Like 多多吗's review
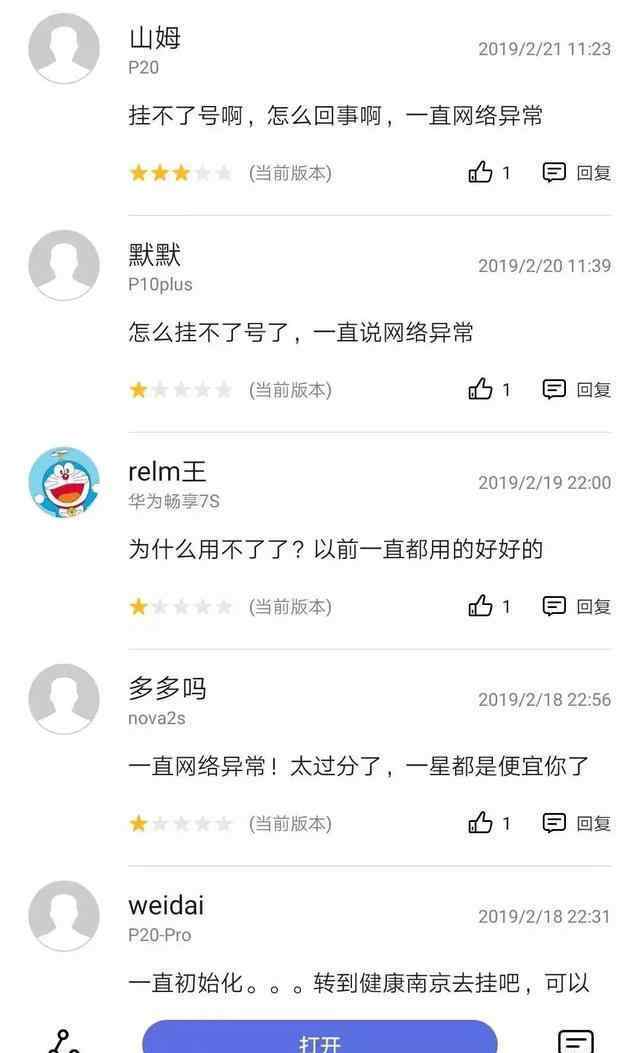Viewport: 640px width, 1053px height. [x=480, y=823]
